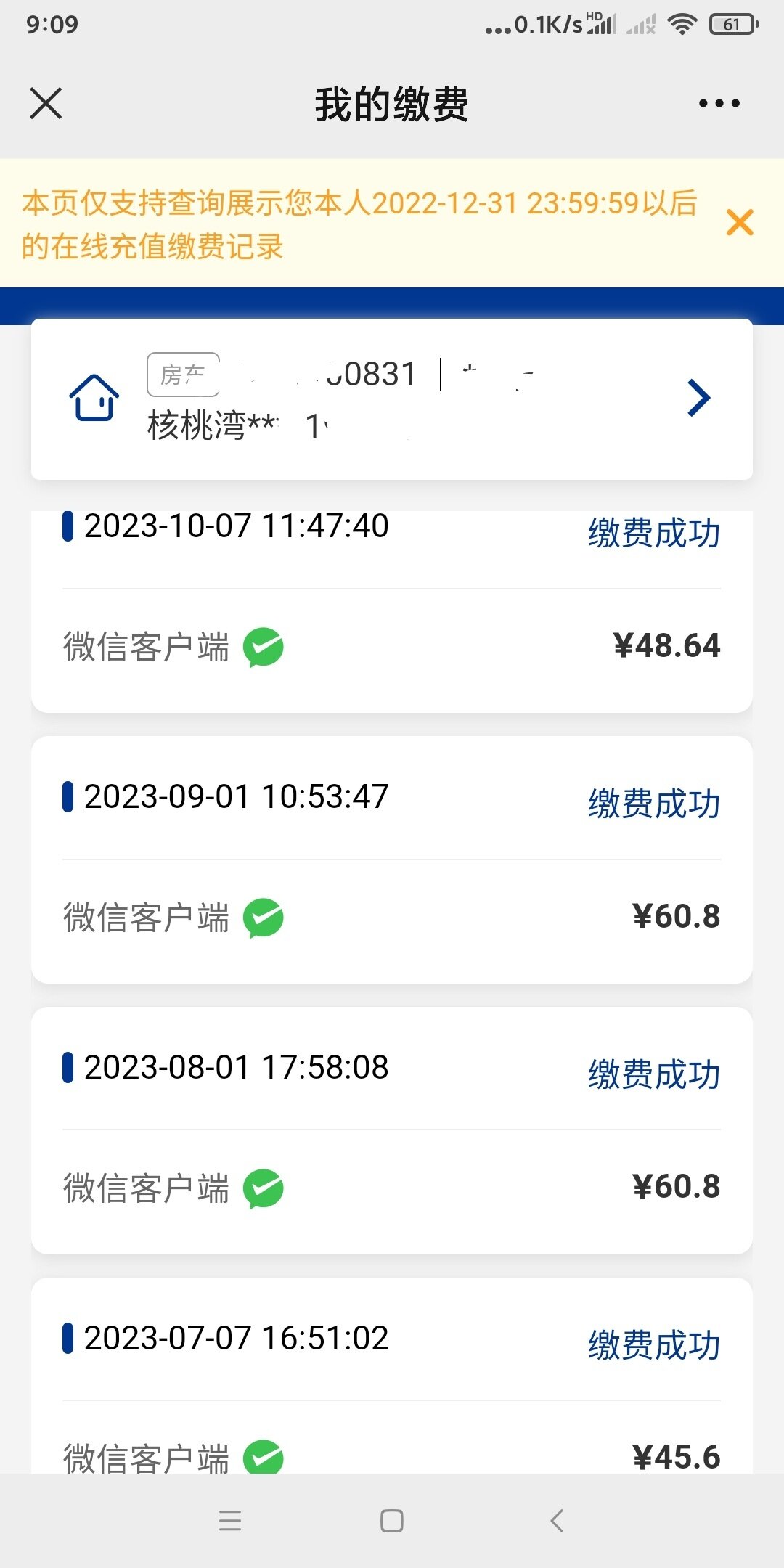Dismiss the orange notice banner
Image resolution: width=784 pixels, height=1568 pixels.
(x=740, y=222)
